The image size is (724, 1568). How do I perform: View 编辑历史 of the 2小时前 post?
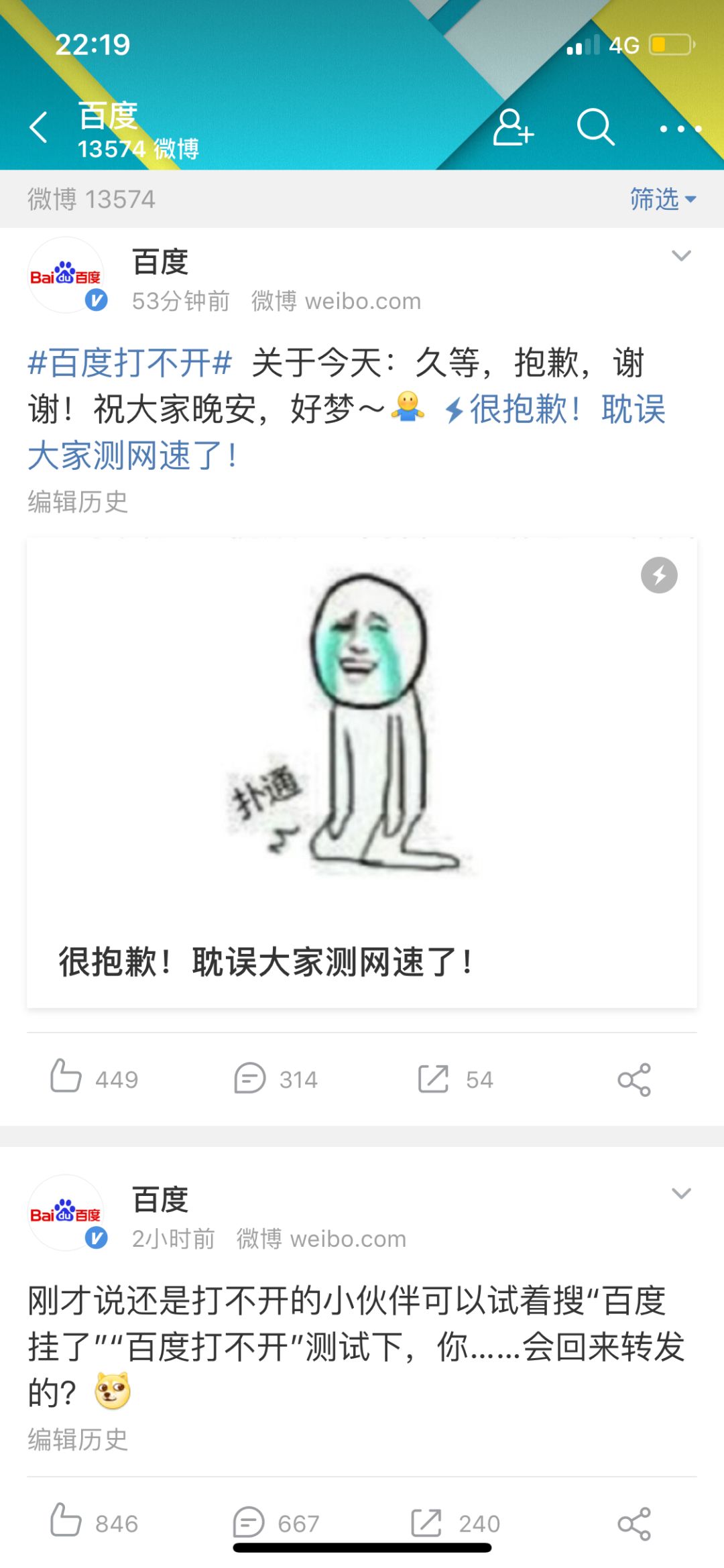[x=78, y=1439]
